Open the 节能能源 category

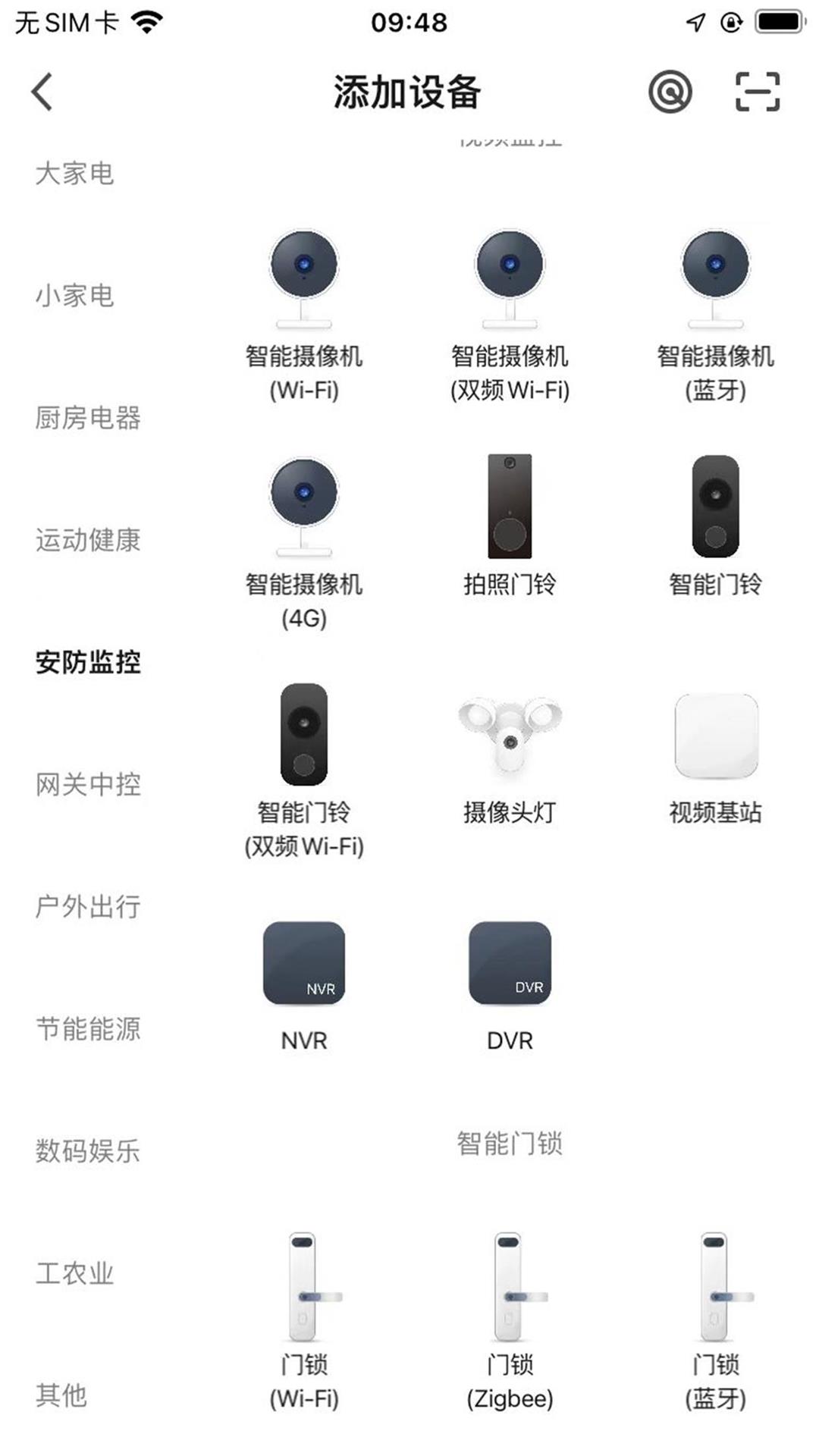88,1029
